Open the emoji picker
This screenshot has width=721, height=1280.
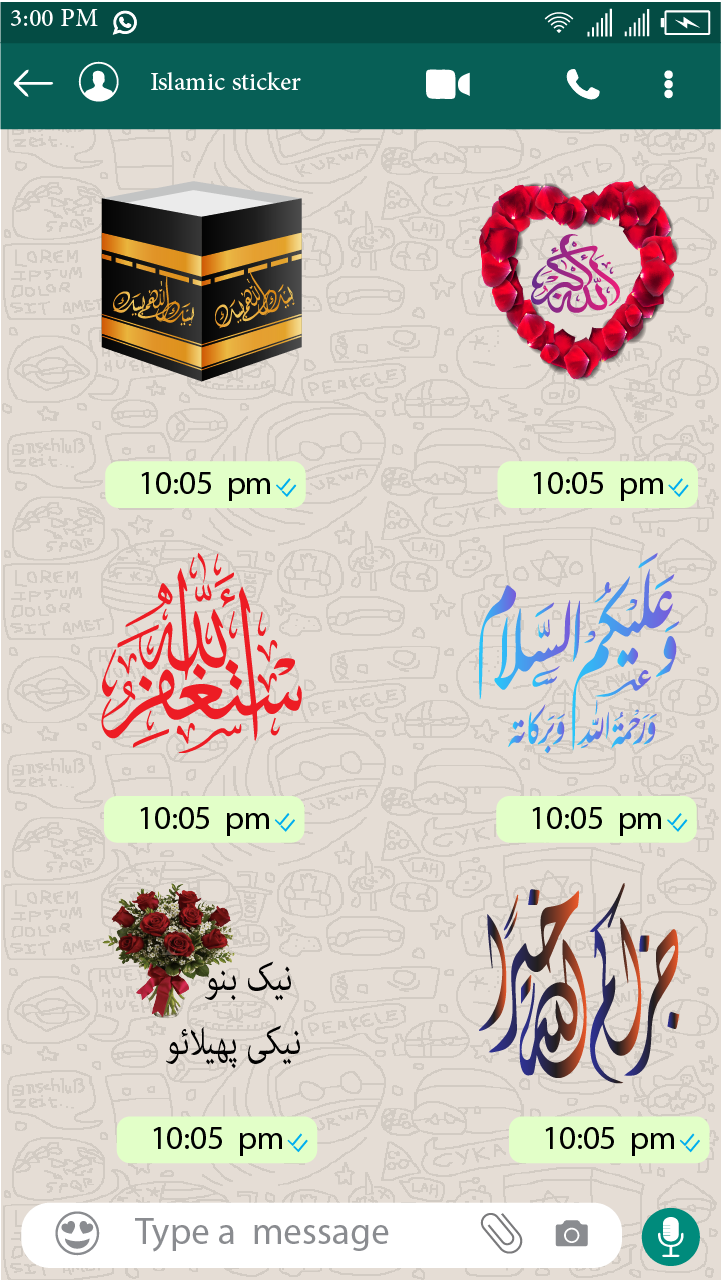77,1234
